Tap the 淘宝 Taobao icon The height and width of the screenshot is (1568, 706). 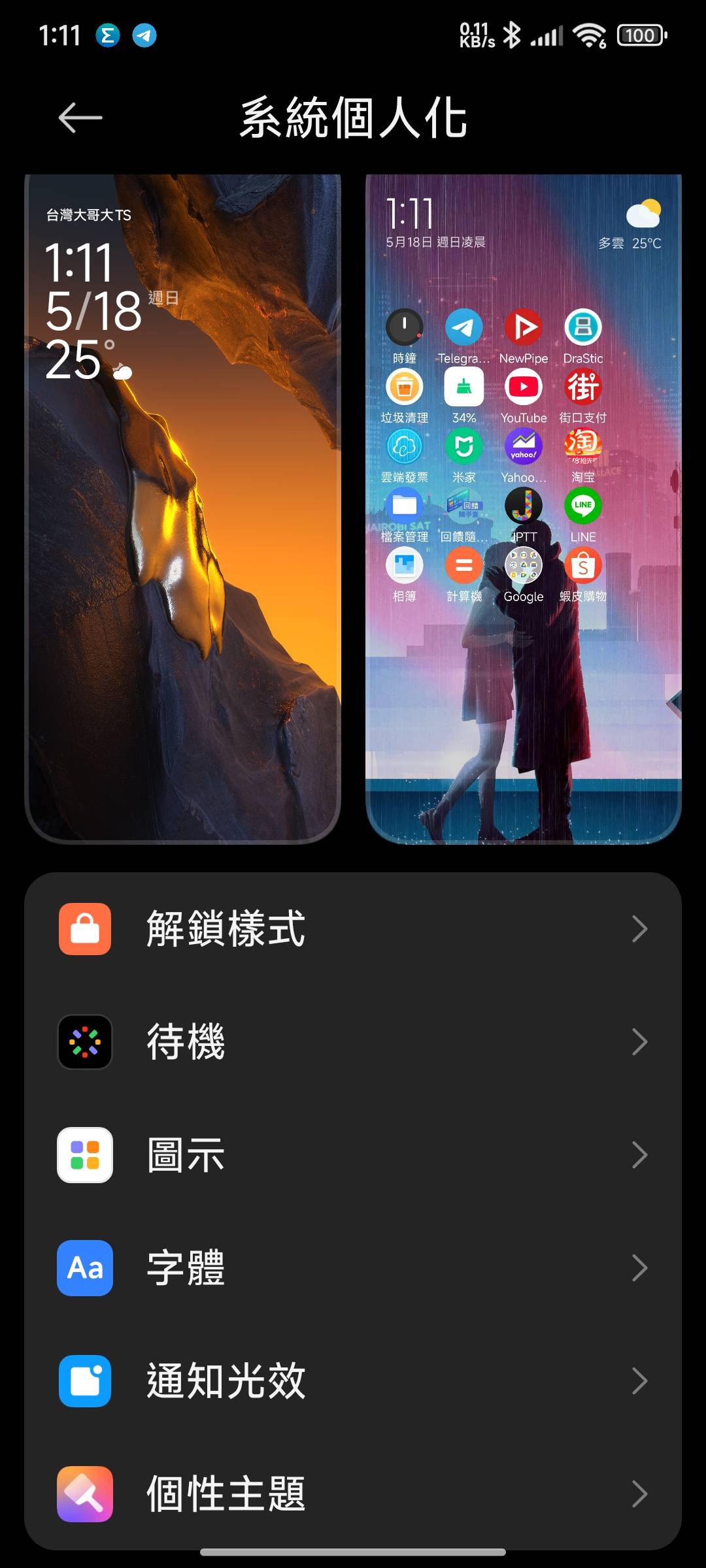point(582,447)
